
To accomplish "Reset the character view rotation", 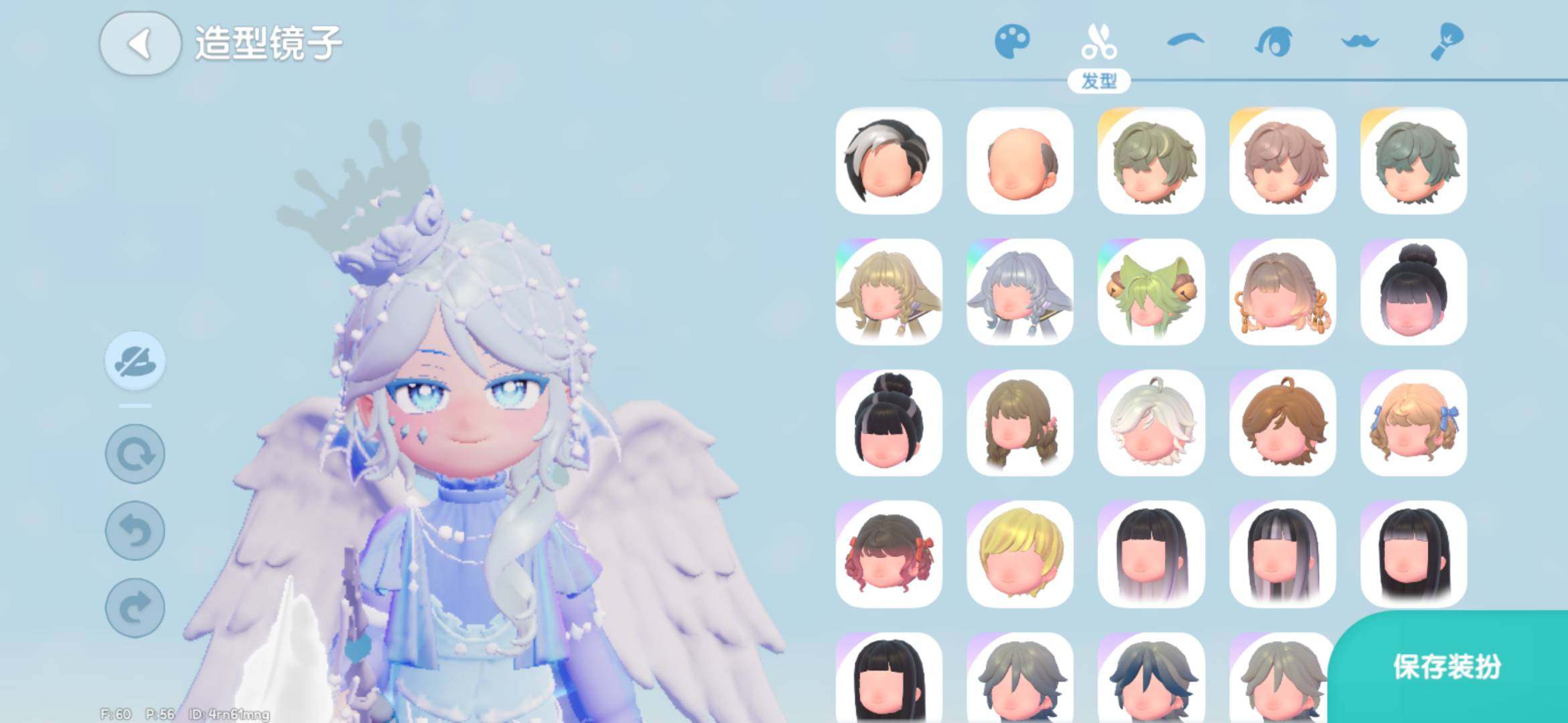I will coord(135,455).
